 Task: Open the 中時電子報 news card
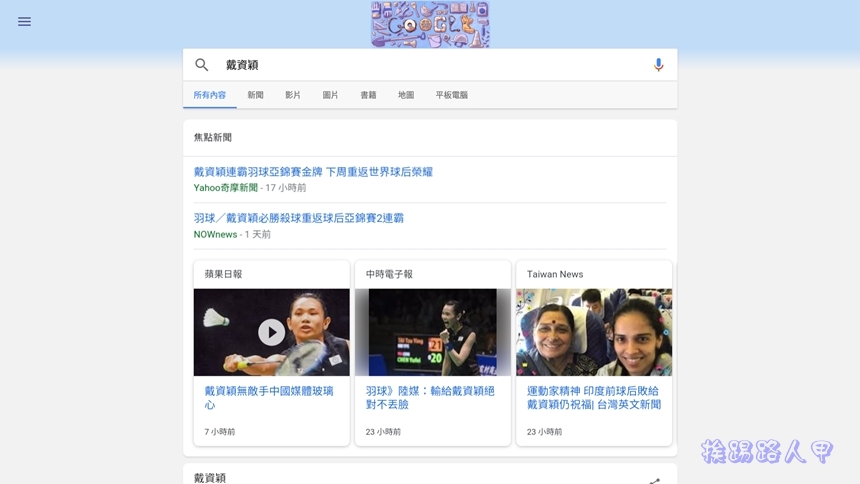click(432, 350)
